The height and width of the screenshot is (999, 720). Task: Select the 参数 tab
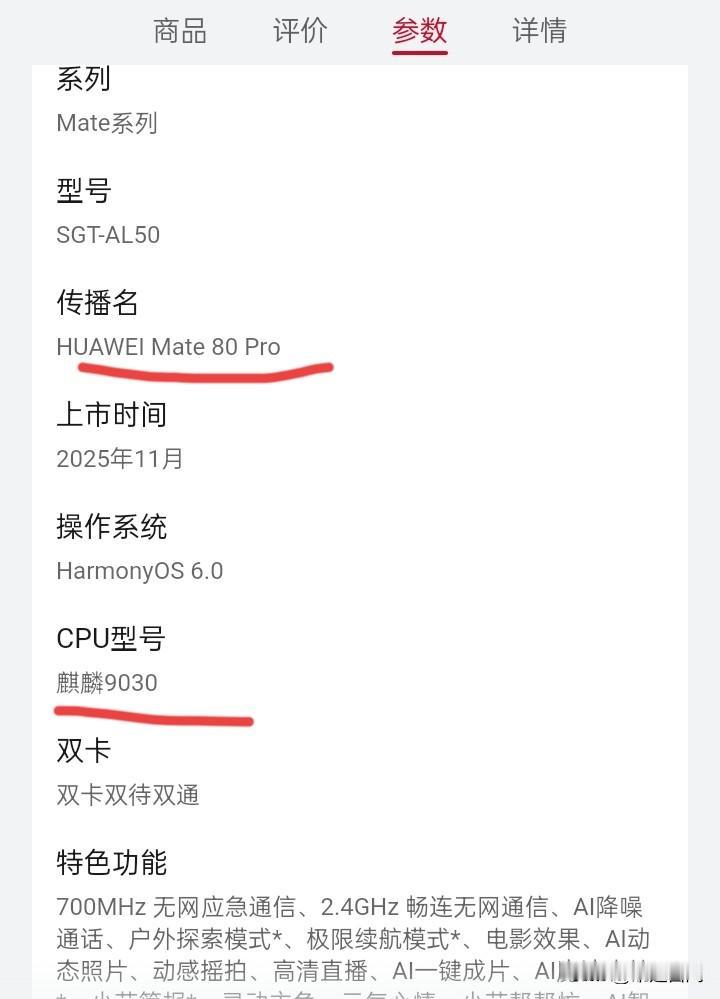419,31
